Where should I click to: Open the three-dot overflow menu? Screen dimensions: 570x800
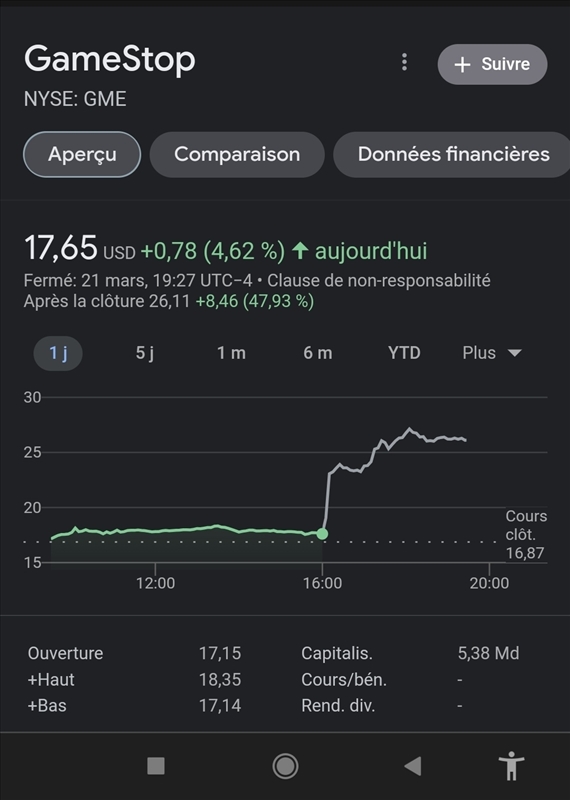[404, 62]
